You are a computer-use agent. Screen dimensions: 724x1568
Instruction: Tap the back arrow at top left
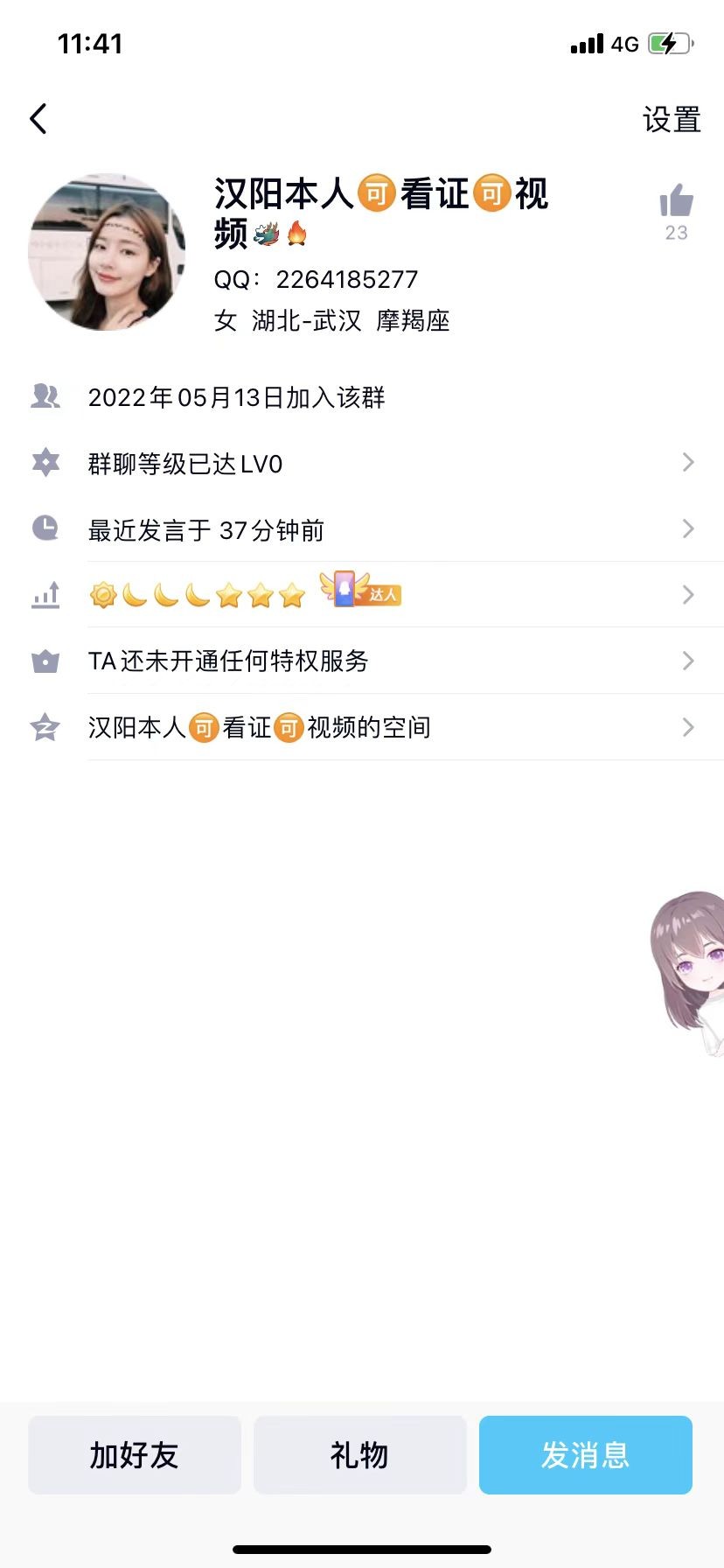[x=38, y=117]
